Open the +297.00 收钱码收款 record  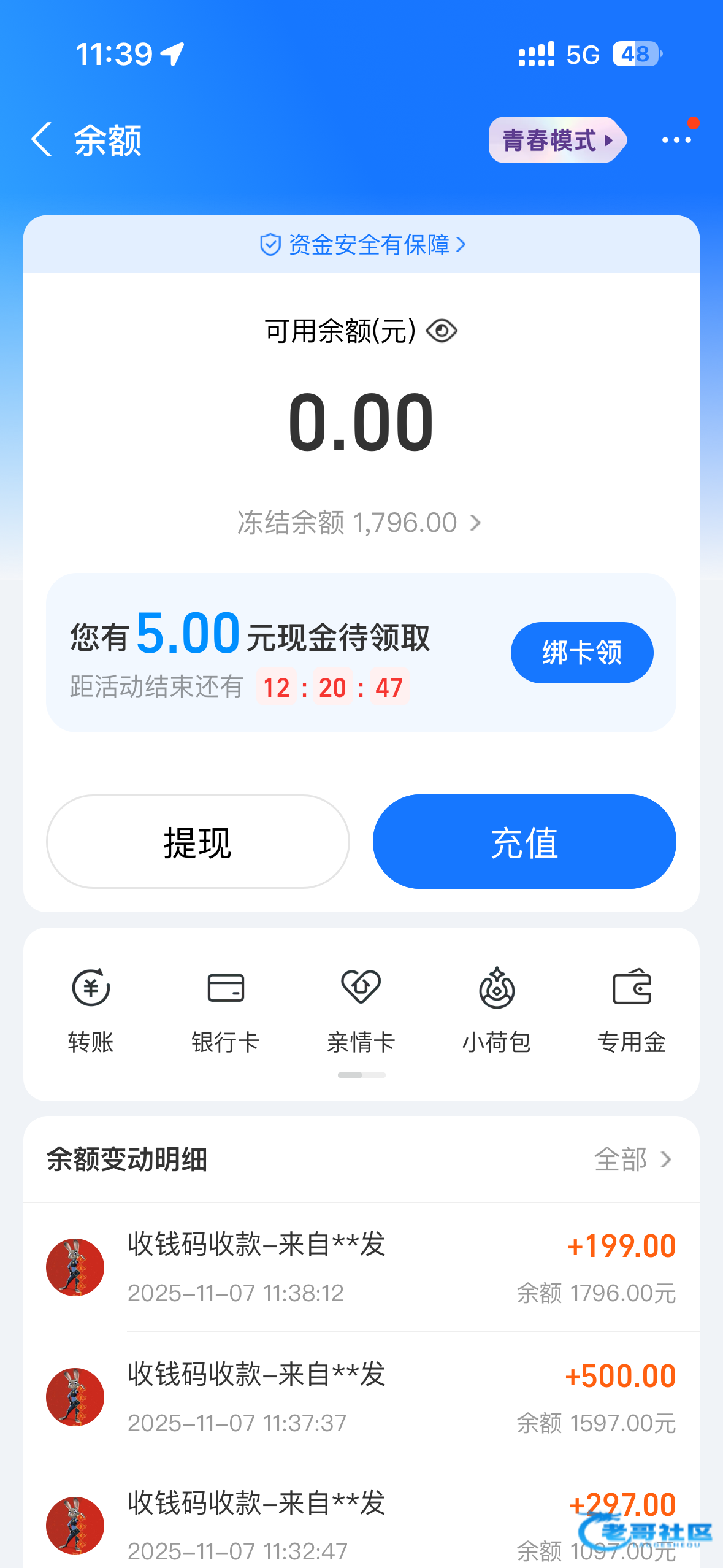click(361, 1526)
